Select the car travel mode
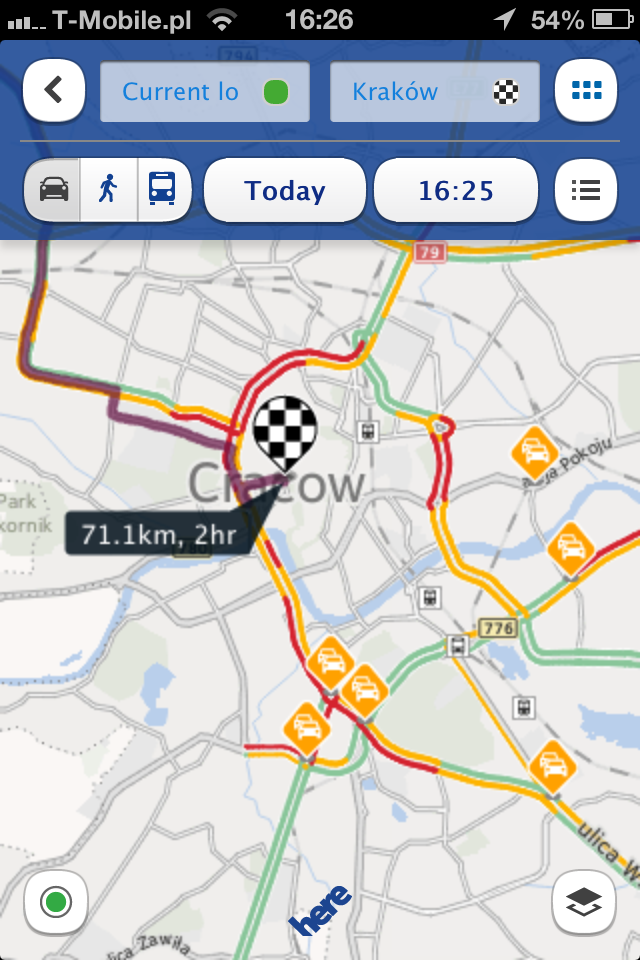This screenshot has height=960, width=640. (x=54, y=189)
